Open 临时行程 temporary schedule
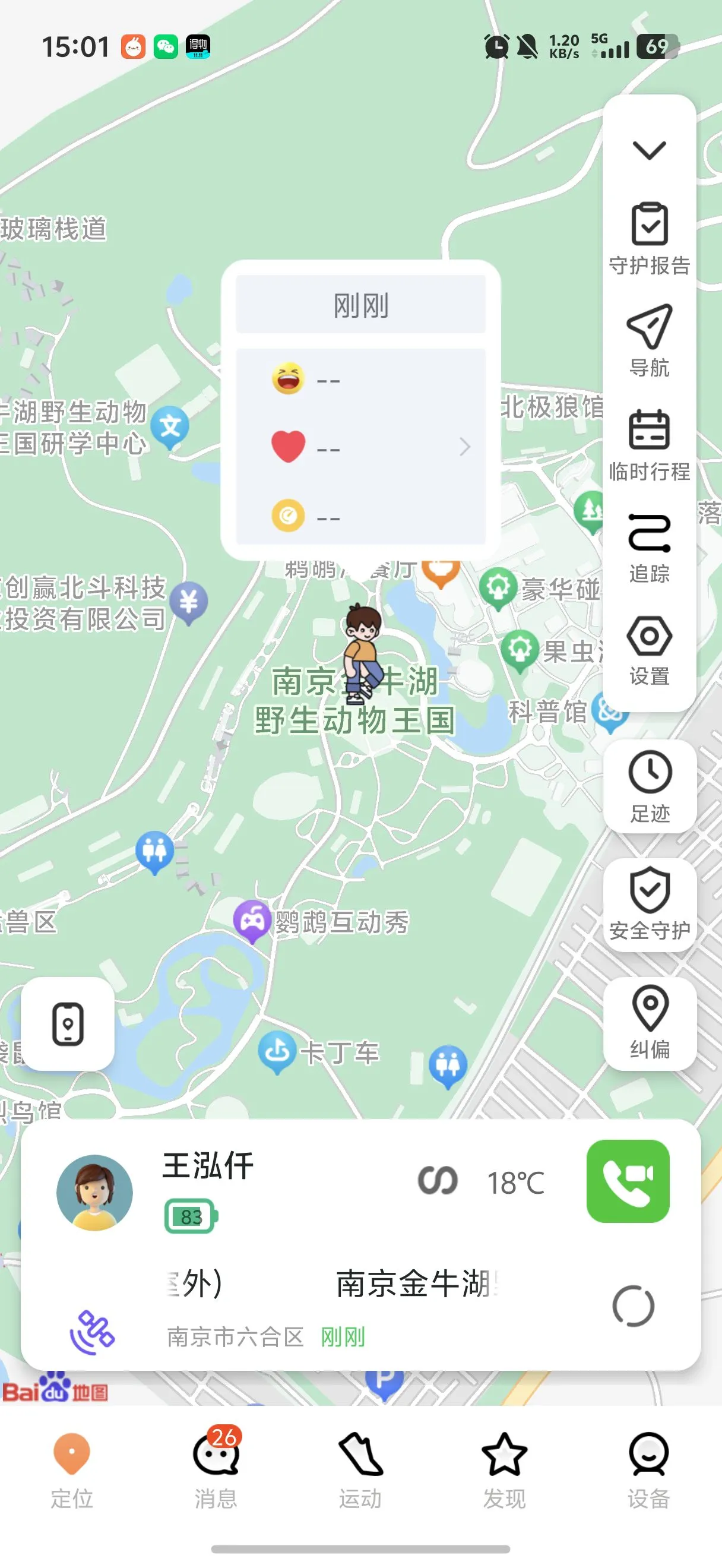 (649, 444)
